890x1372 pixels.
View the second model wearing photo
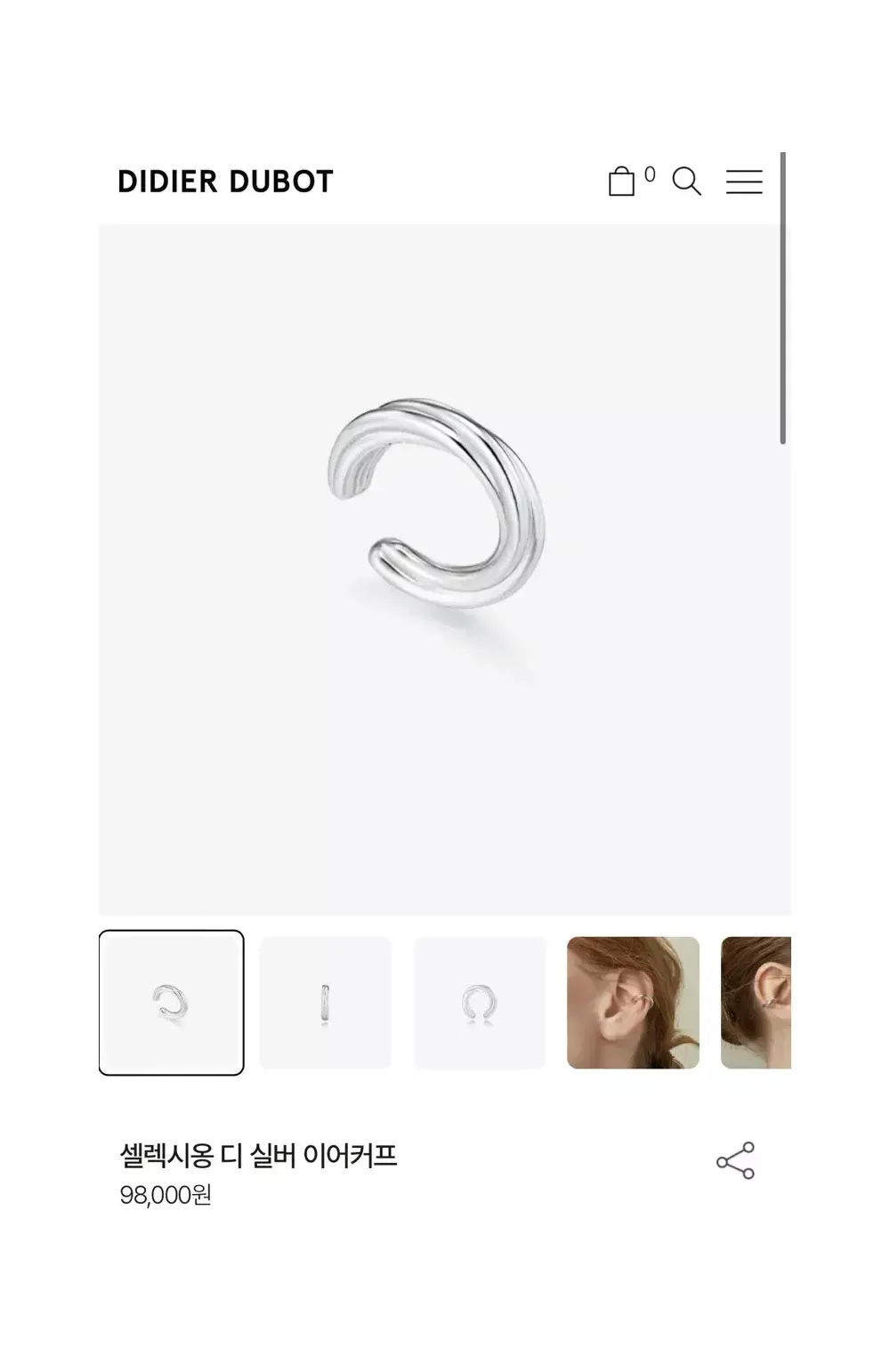tap(756, 1003)
